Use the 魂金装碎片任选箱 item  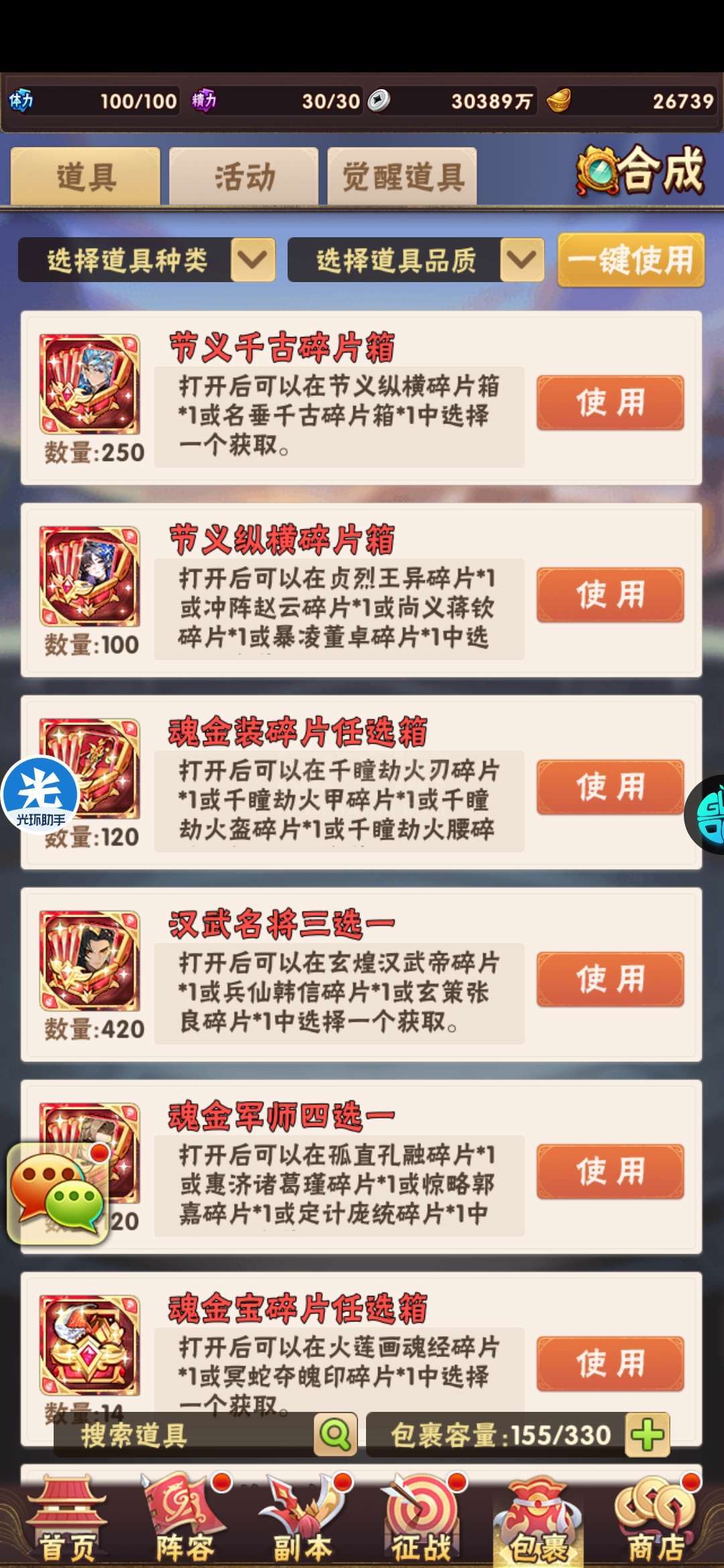click(x=610, y=787)
